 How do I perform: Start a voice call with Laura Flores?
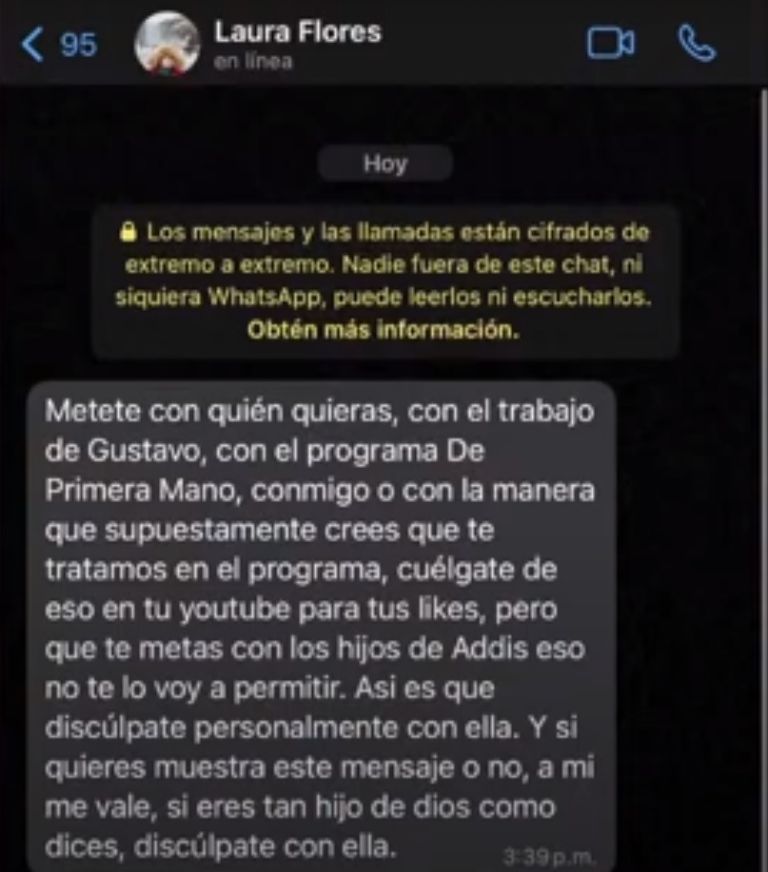pos(697,43)
